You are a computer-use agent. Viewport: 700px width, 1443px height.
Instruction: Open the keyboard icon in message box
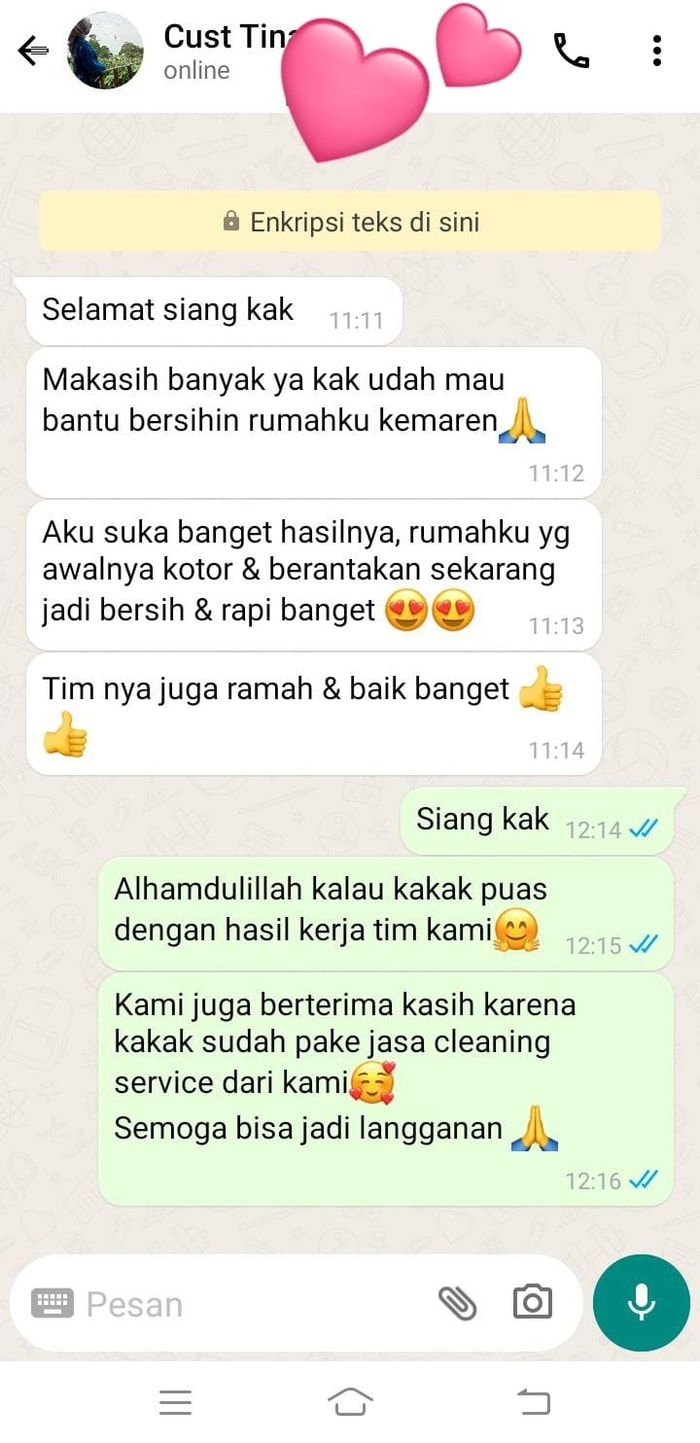(52, 1303)
